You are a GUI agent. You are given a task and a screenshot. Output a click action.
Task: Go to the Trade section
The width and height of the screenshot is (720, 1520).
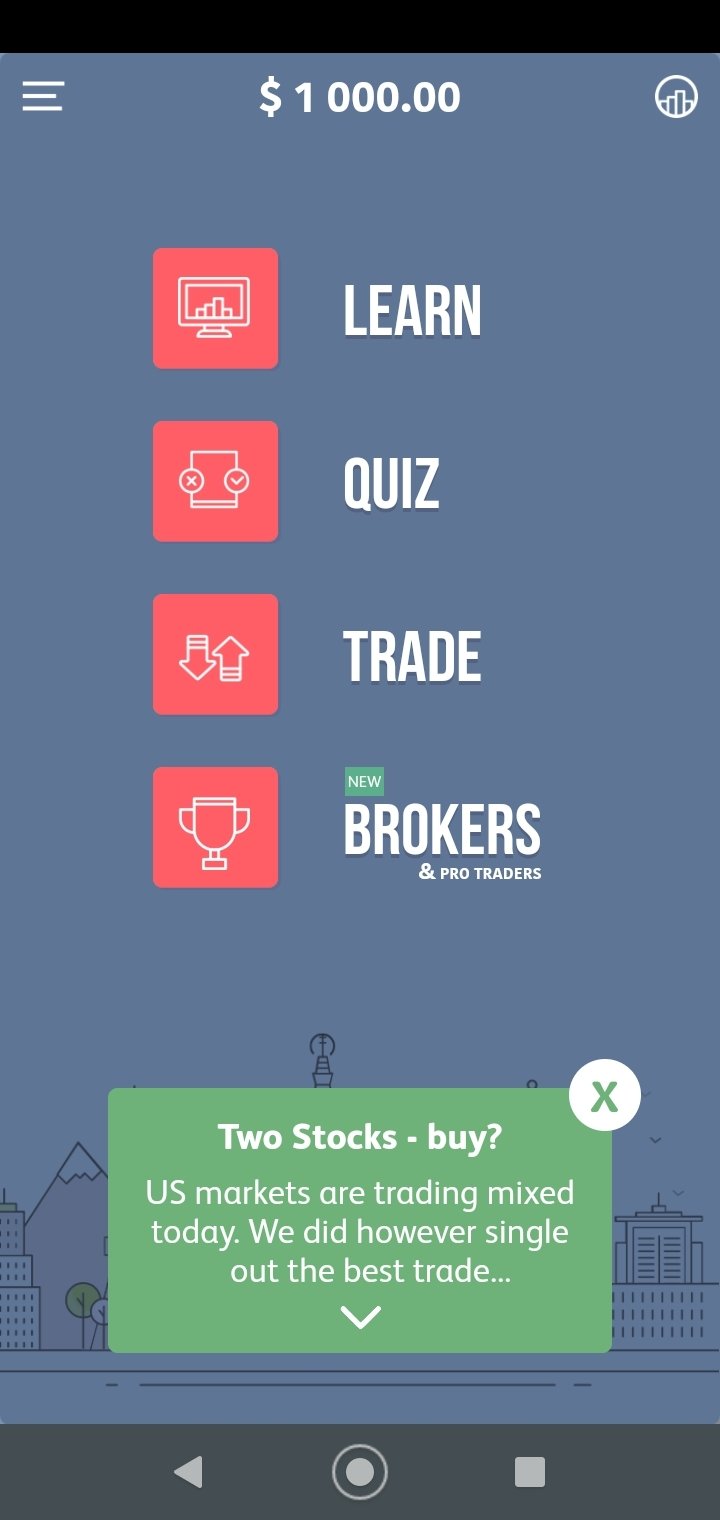216,655
